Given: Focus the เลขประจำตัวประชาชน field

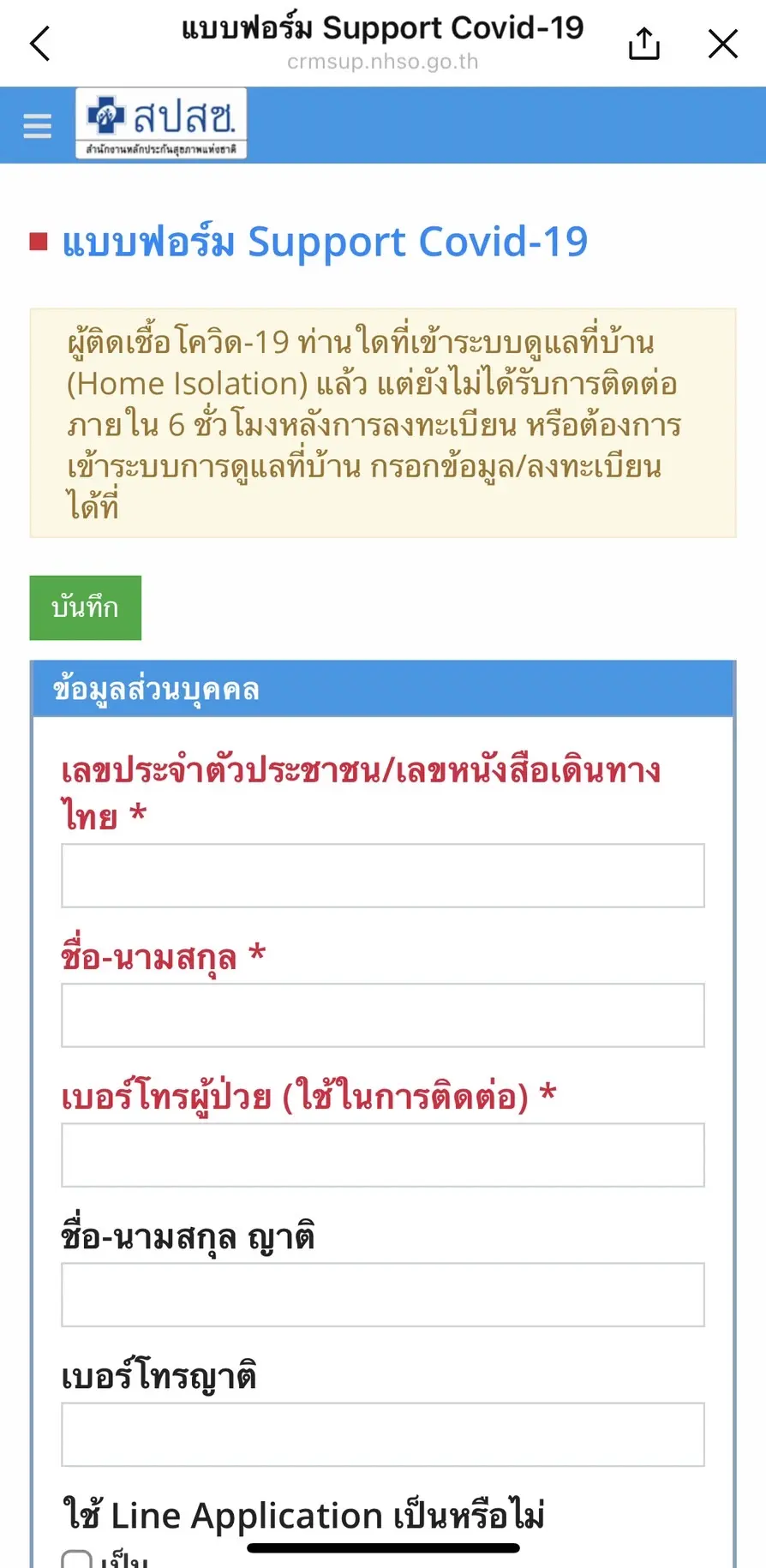Looking at the screenshot, I should 382,876.
